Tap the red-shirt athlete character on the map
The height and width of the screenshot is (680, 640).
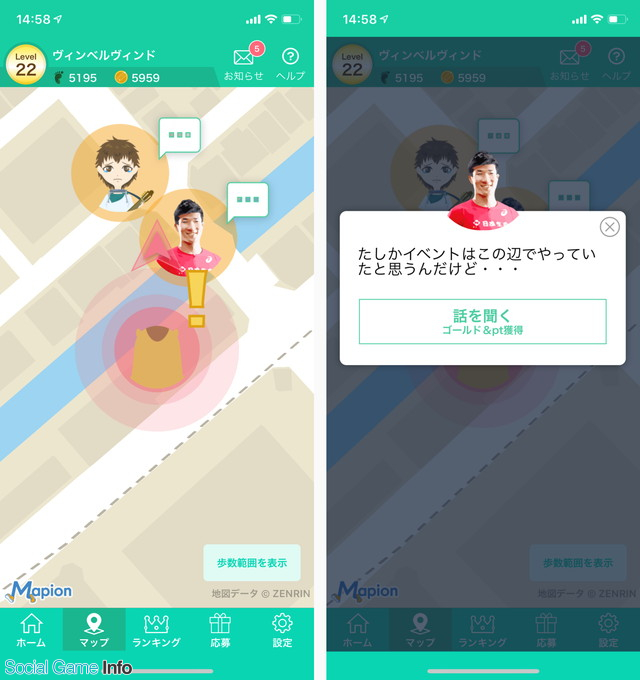(x=189, y=233)
